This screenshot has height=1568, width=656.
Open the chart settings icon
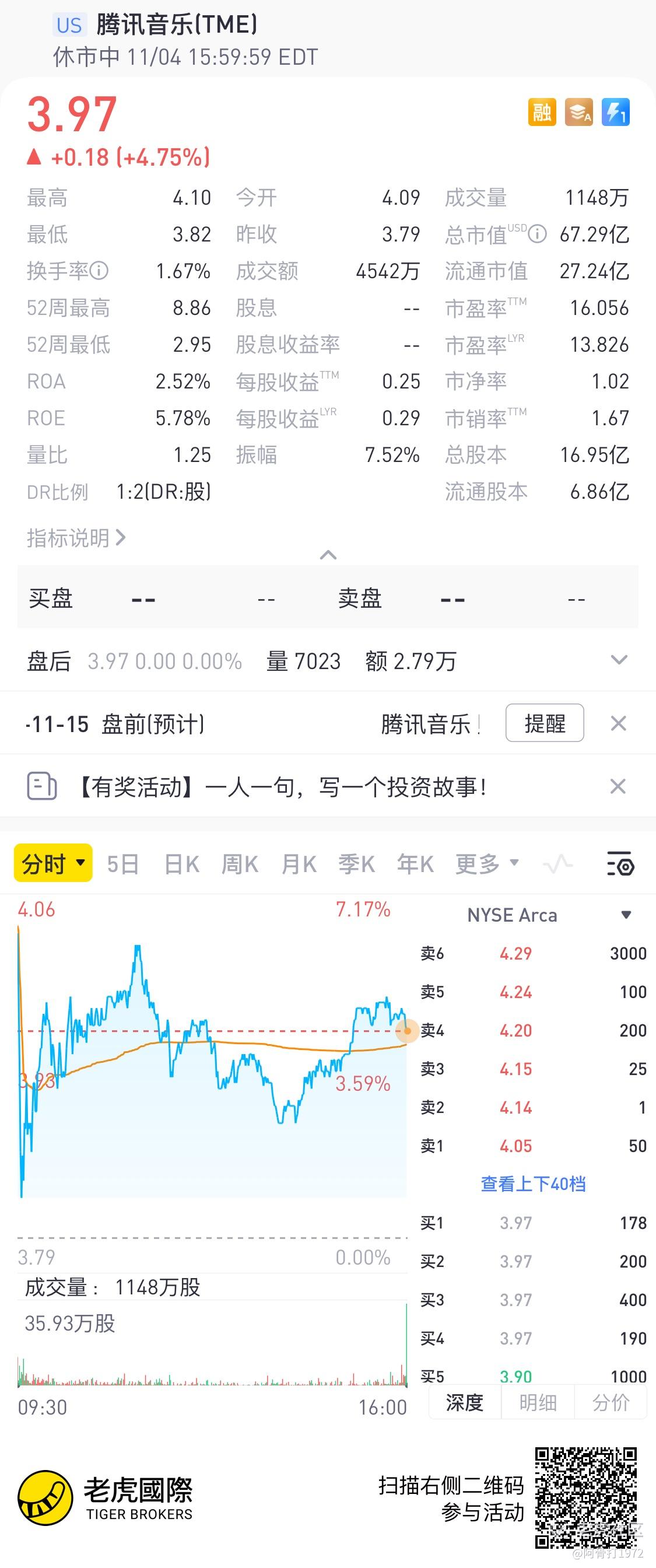pos(620,864)
